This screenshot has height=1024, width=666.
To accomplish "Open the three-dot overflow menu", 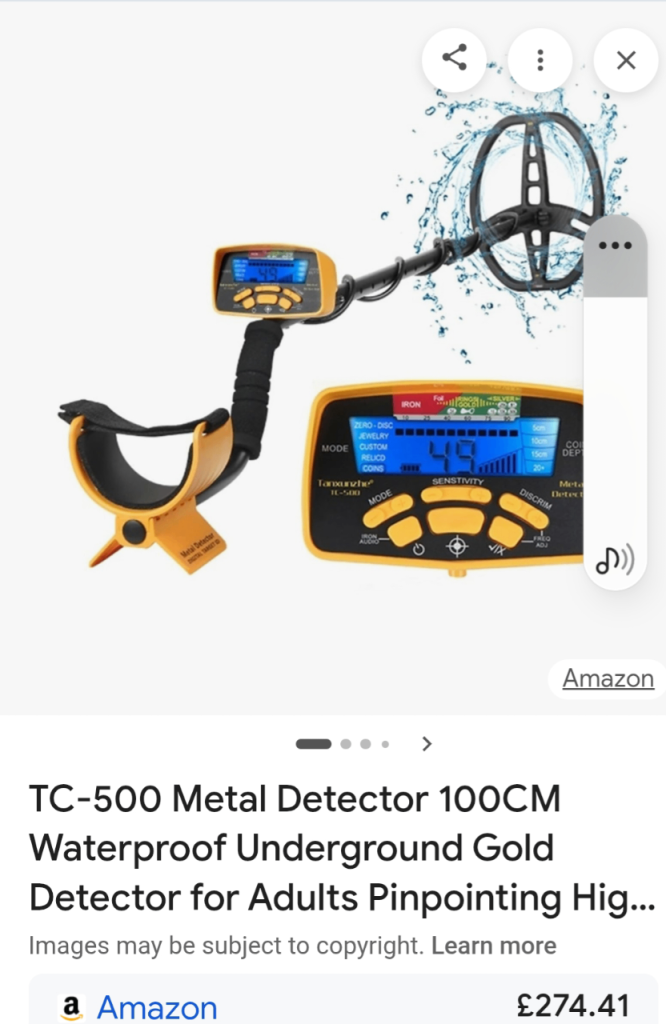I will [x=540, y=60].
